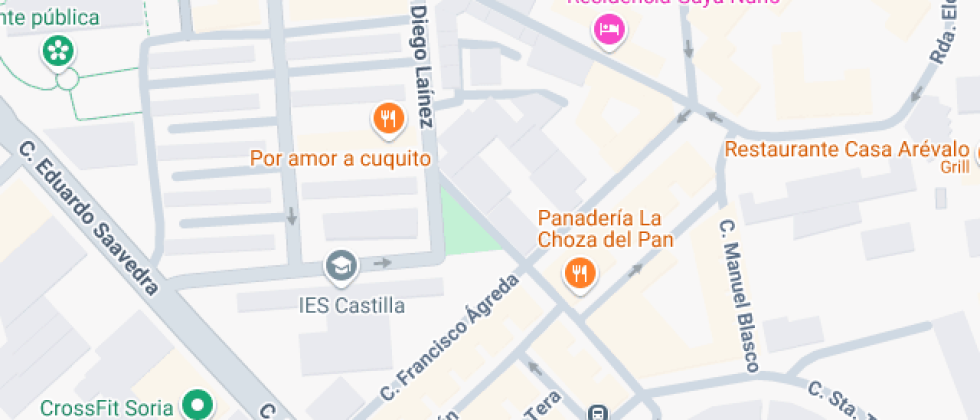Tap the green park marker
The width and height of the screenshot is (980, 420).
pos(56,50)
